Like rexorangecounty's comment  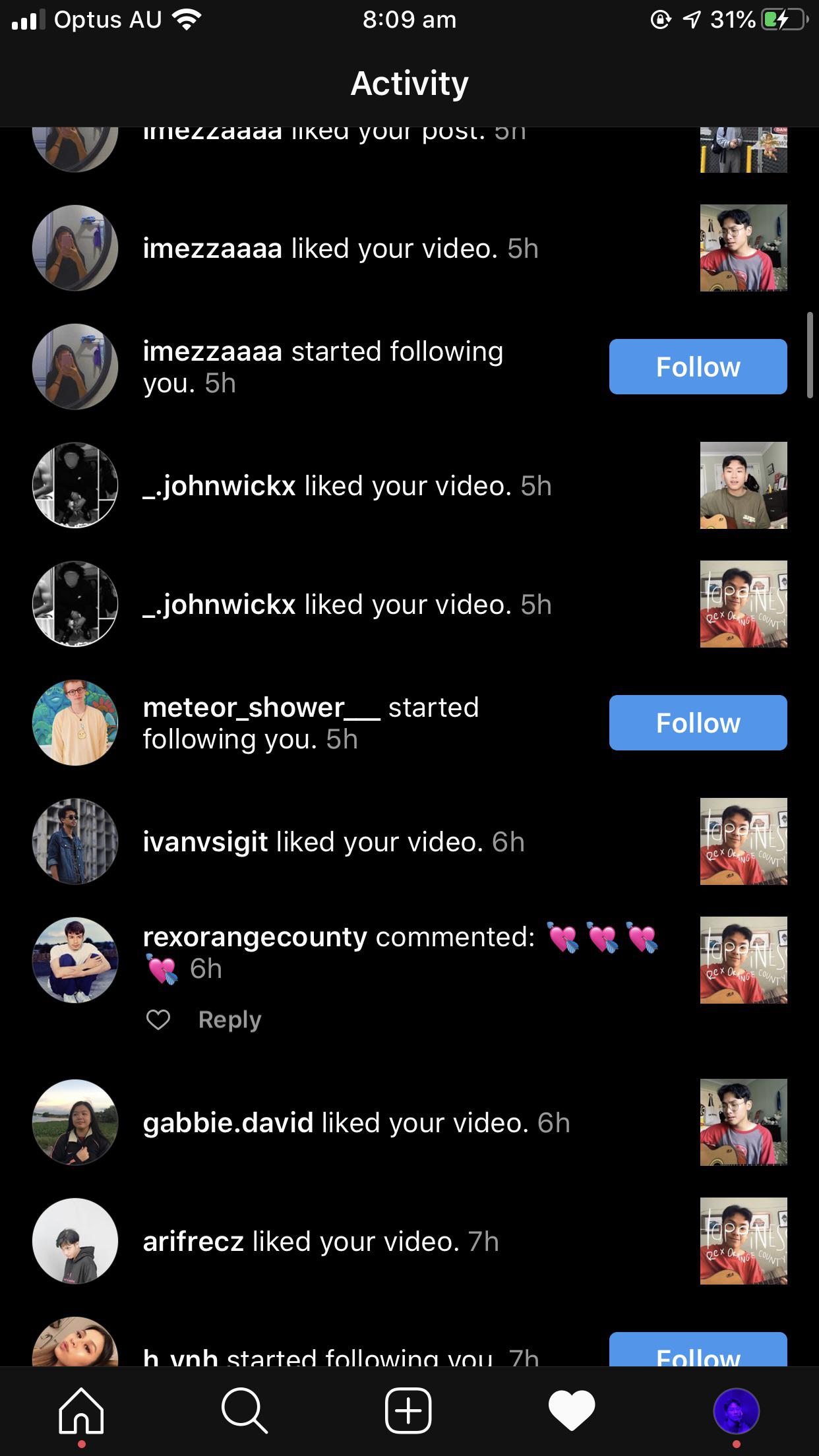coord(158,1019)
